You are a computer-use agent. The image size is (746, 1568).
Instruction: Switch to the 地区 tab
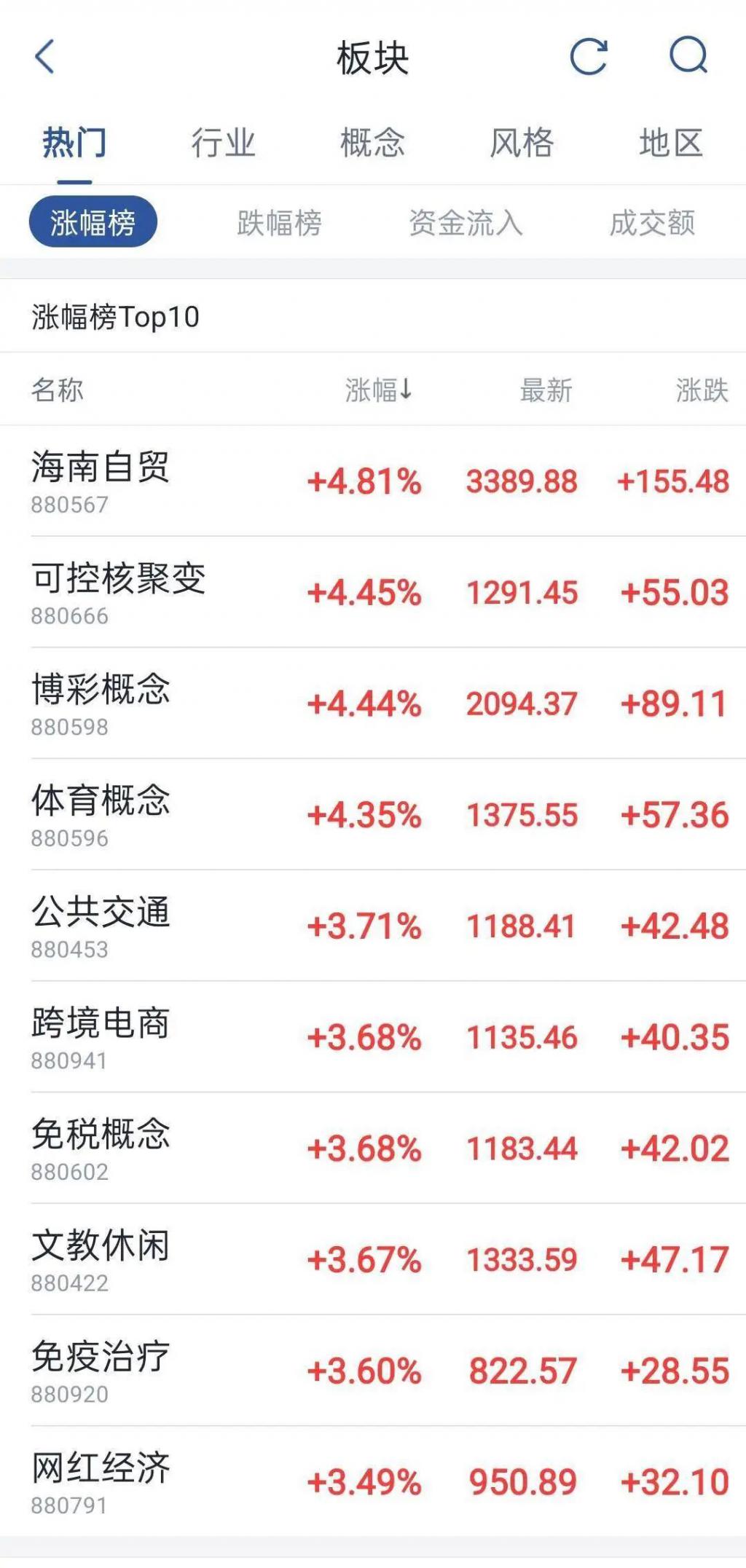click(x=671, y=142)
